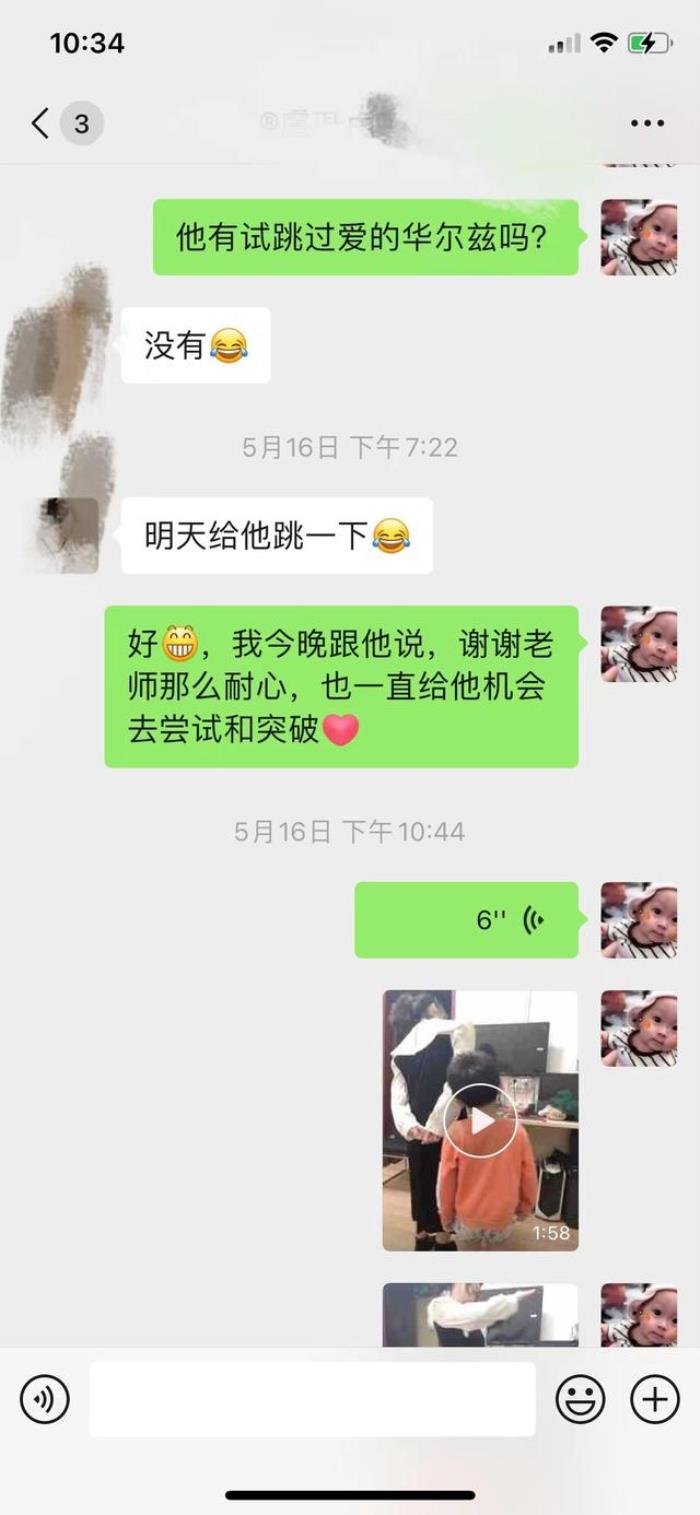This screenshot has height=1515, width=700.
Task: Open the plus attachments menu
Action: 655,1399
